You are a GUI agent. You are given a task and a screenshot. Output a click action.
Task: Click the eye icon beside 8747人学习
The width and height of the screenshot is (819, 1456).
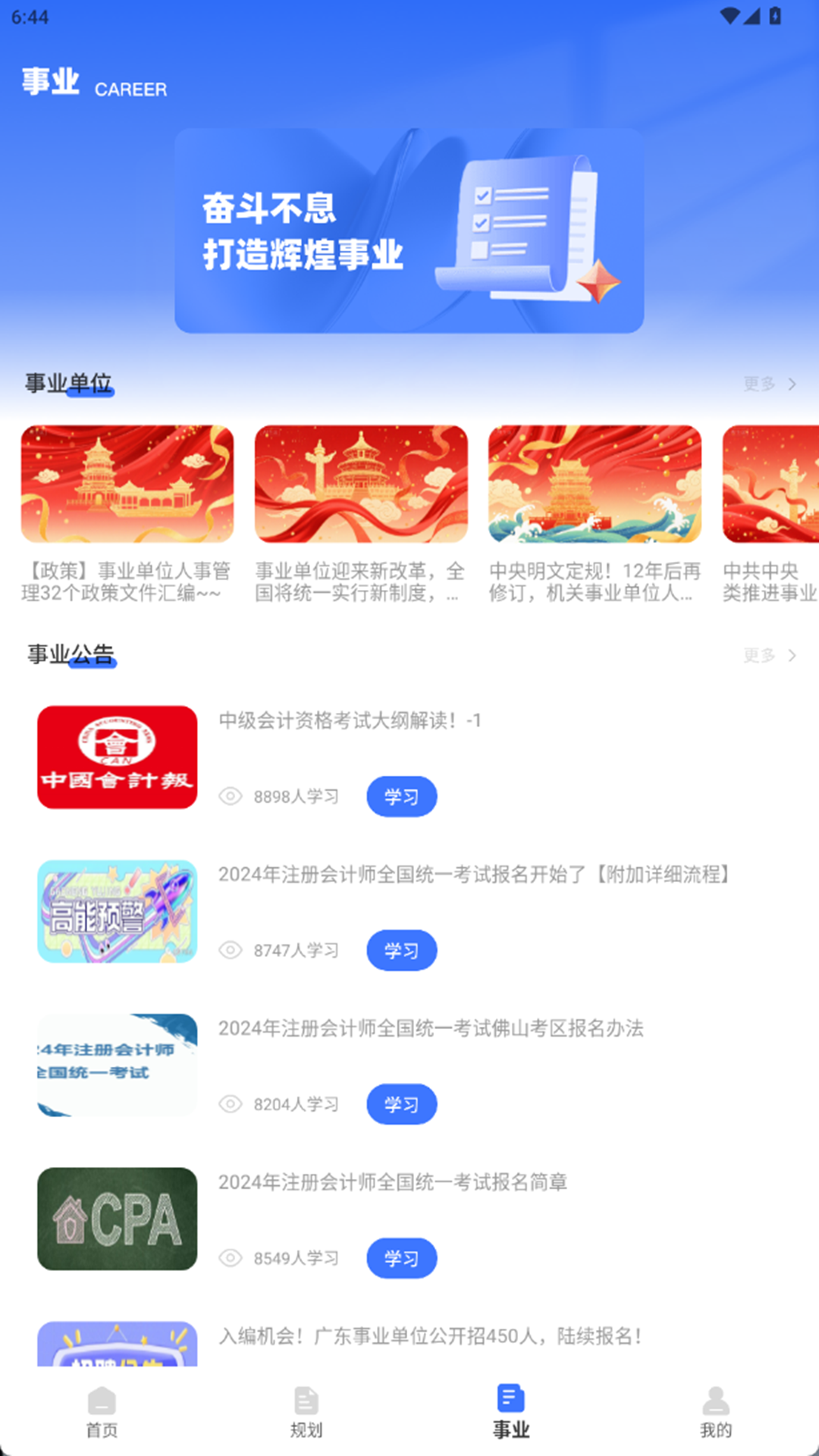(x=230, y=950)
